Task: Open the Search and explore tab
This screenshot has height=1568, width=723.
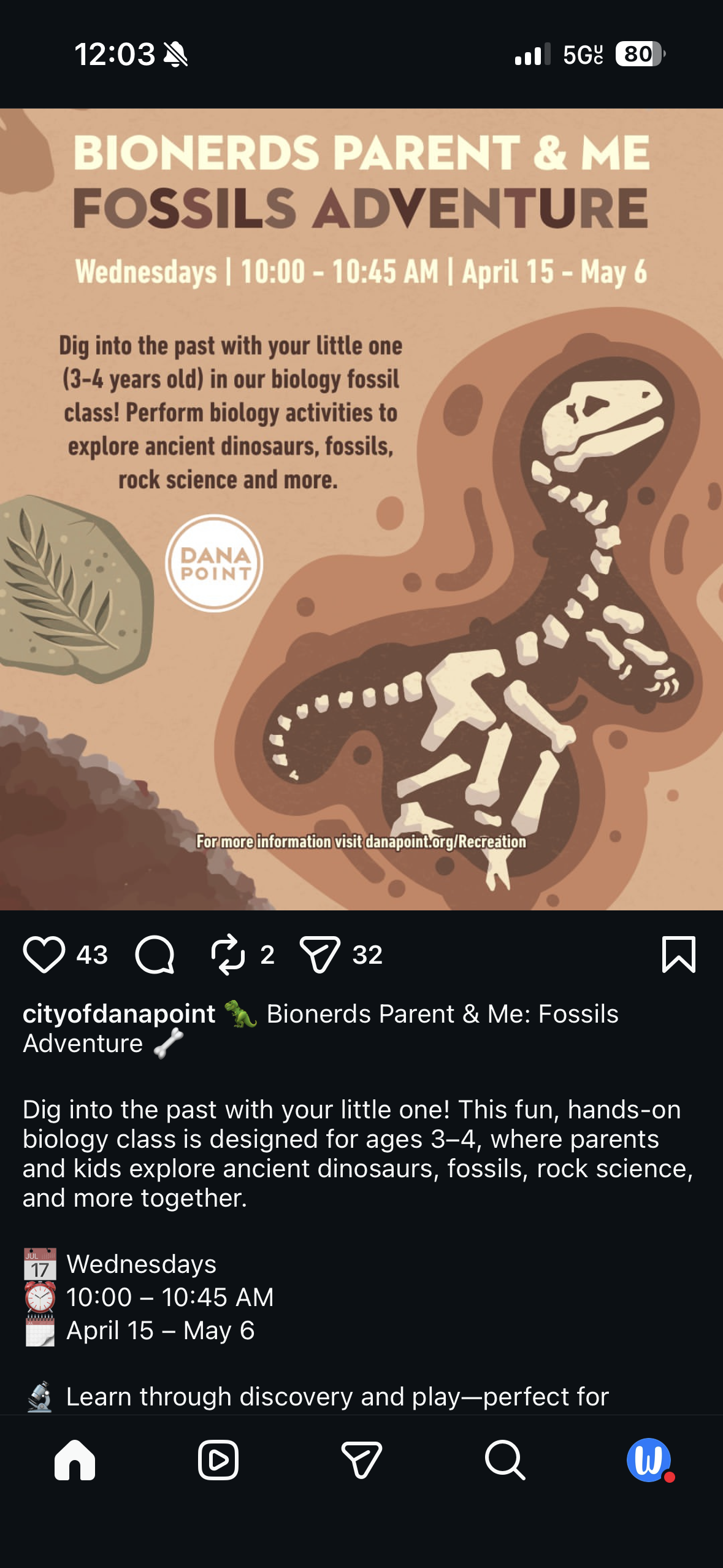Action: (x=505, y=1460)
